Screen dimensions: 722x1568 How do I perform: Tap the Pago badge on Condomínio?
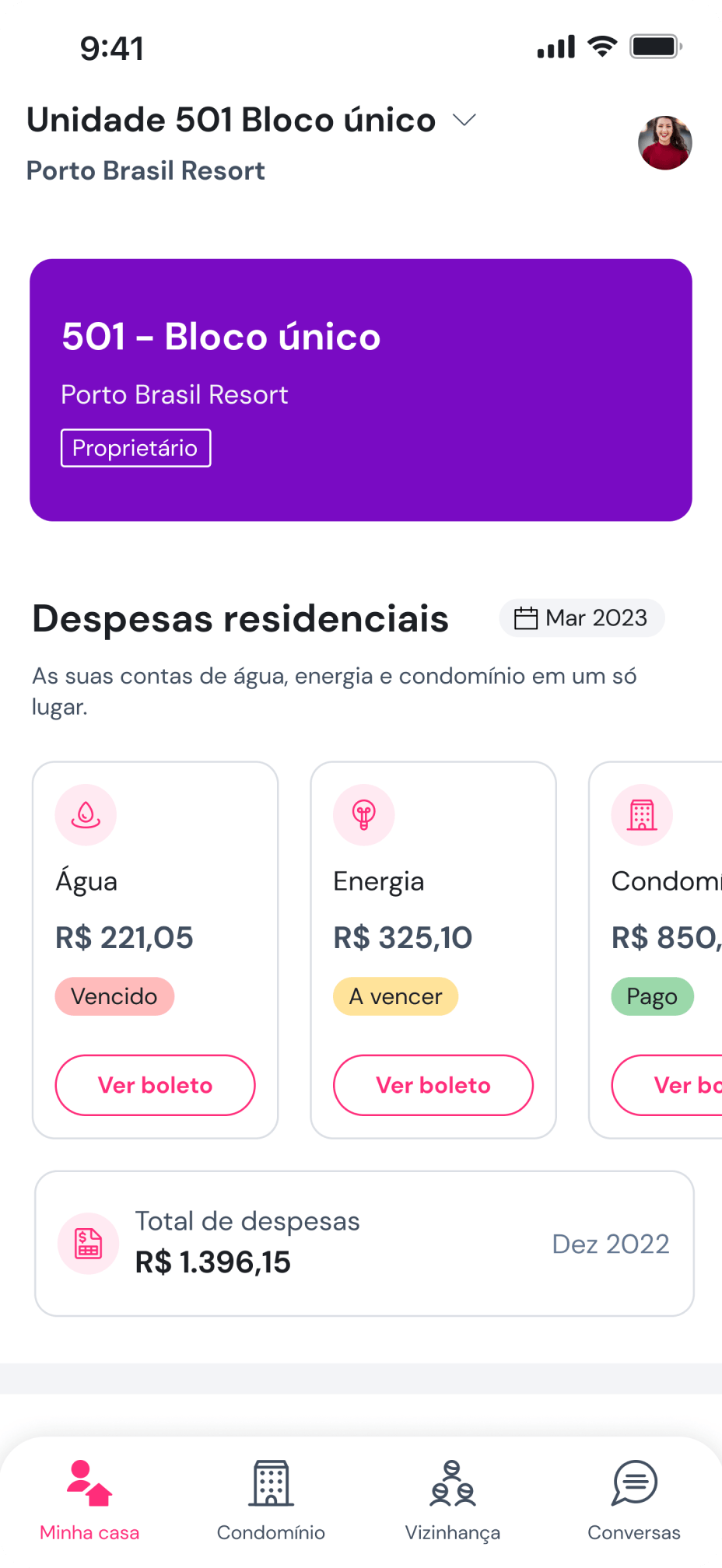pos(652,996)
